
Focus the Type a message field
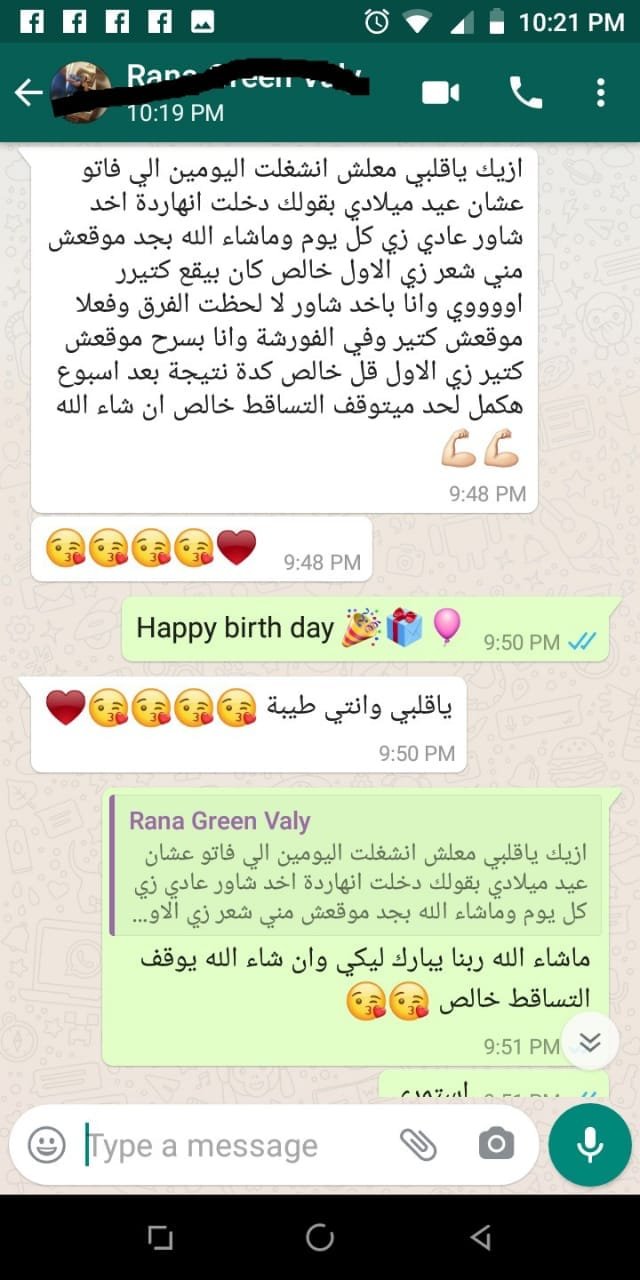pyautogui.click(x=230, y=1145)
